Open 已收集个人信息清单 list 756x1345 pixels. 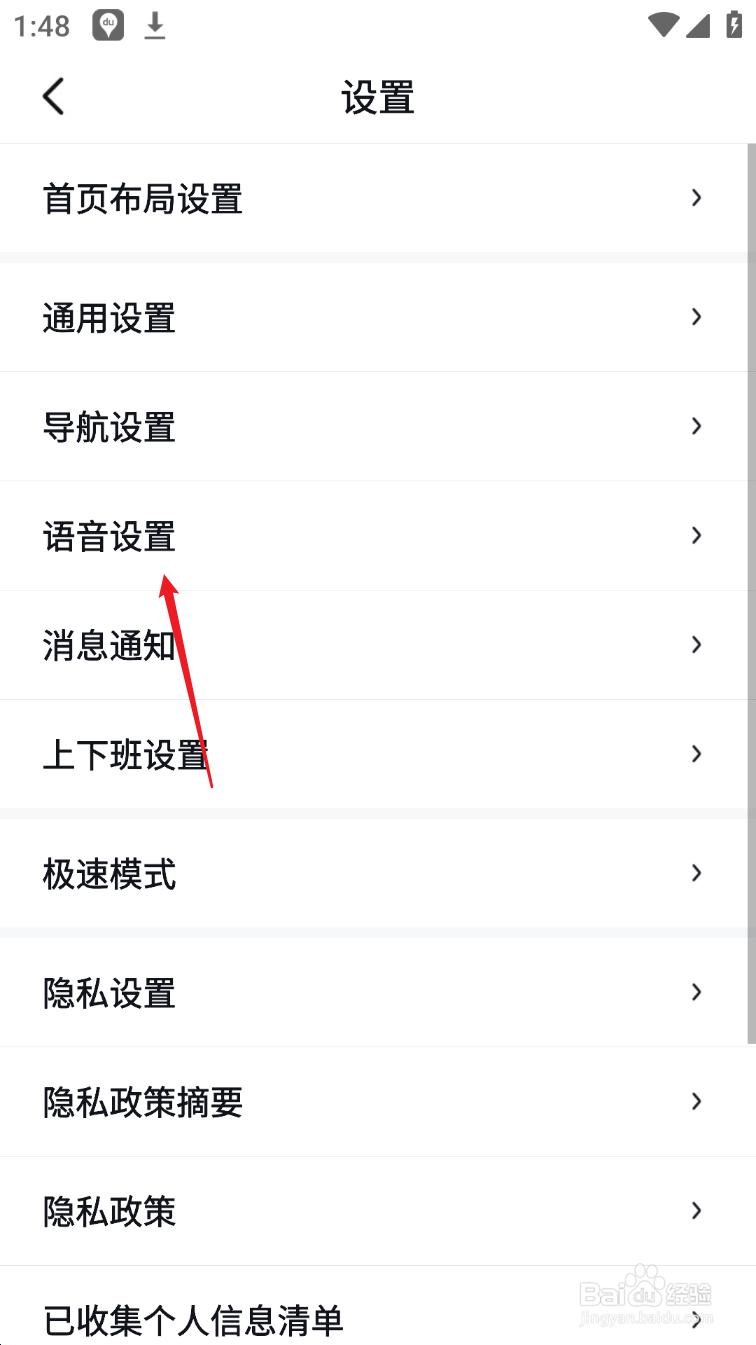tap(192, 1320)
